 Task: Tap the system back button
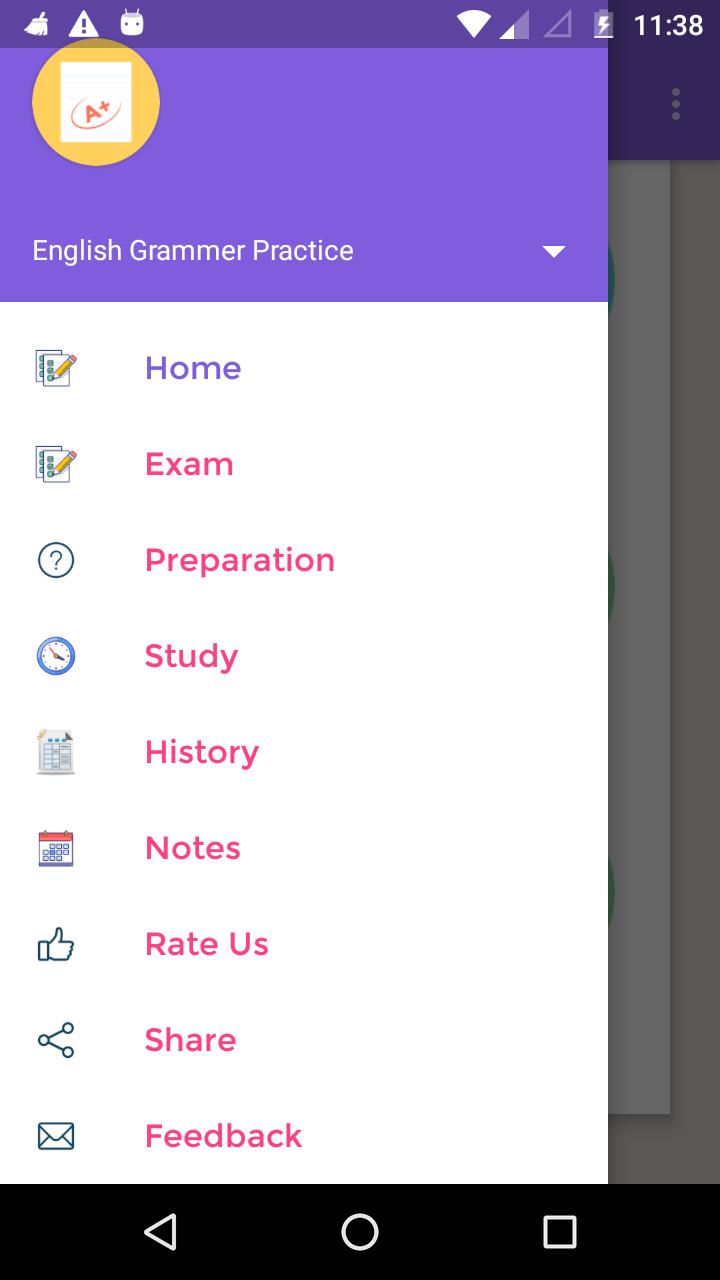click(160, 1232)
